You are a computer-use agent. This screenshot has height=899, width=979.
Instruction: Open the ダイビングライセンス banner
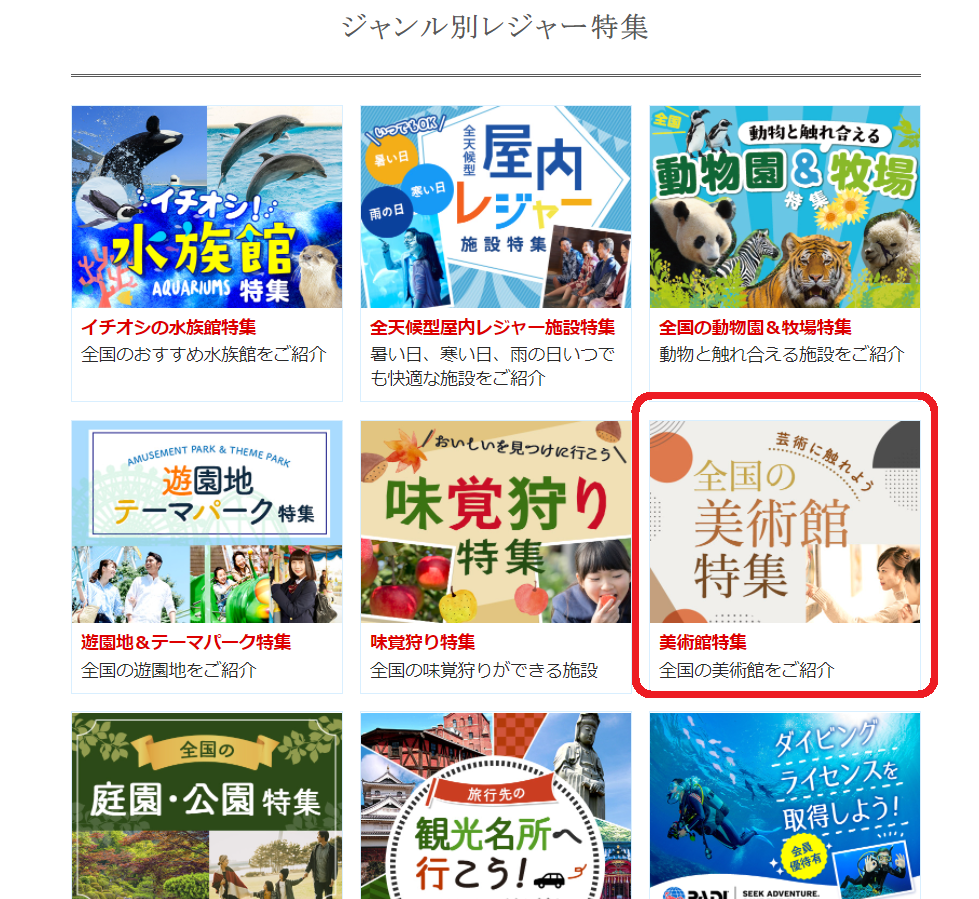click(784, 806)
